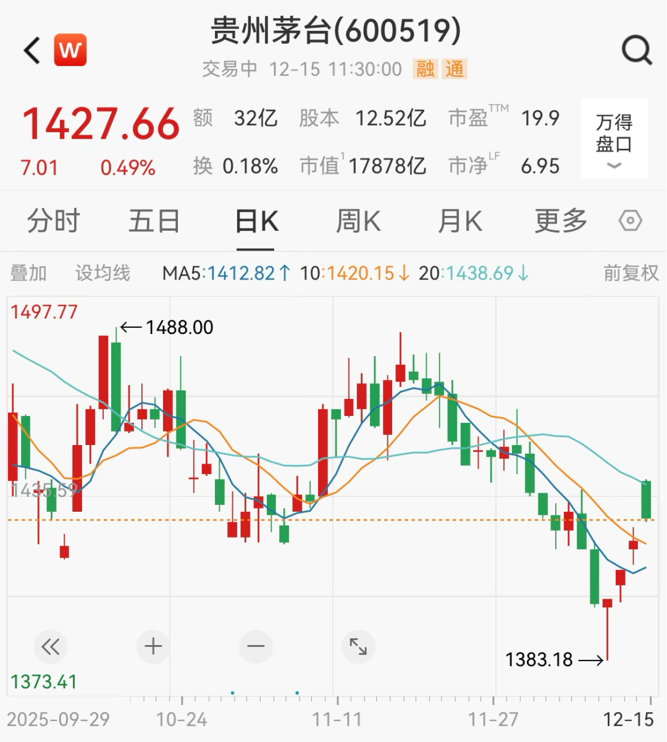Open the orange W Wind logo button
The image size is (667, 742).
[x=70, y=48]
